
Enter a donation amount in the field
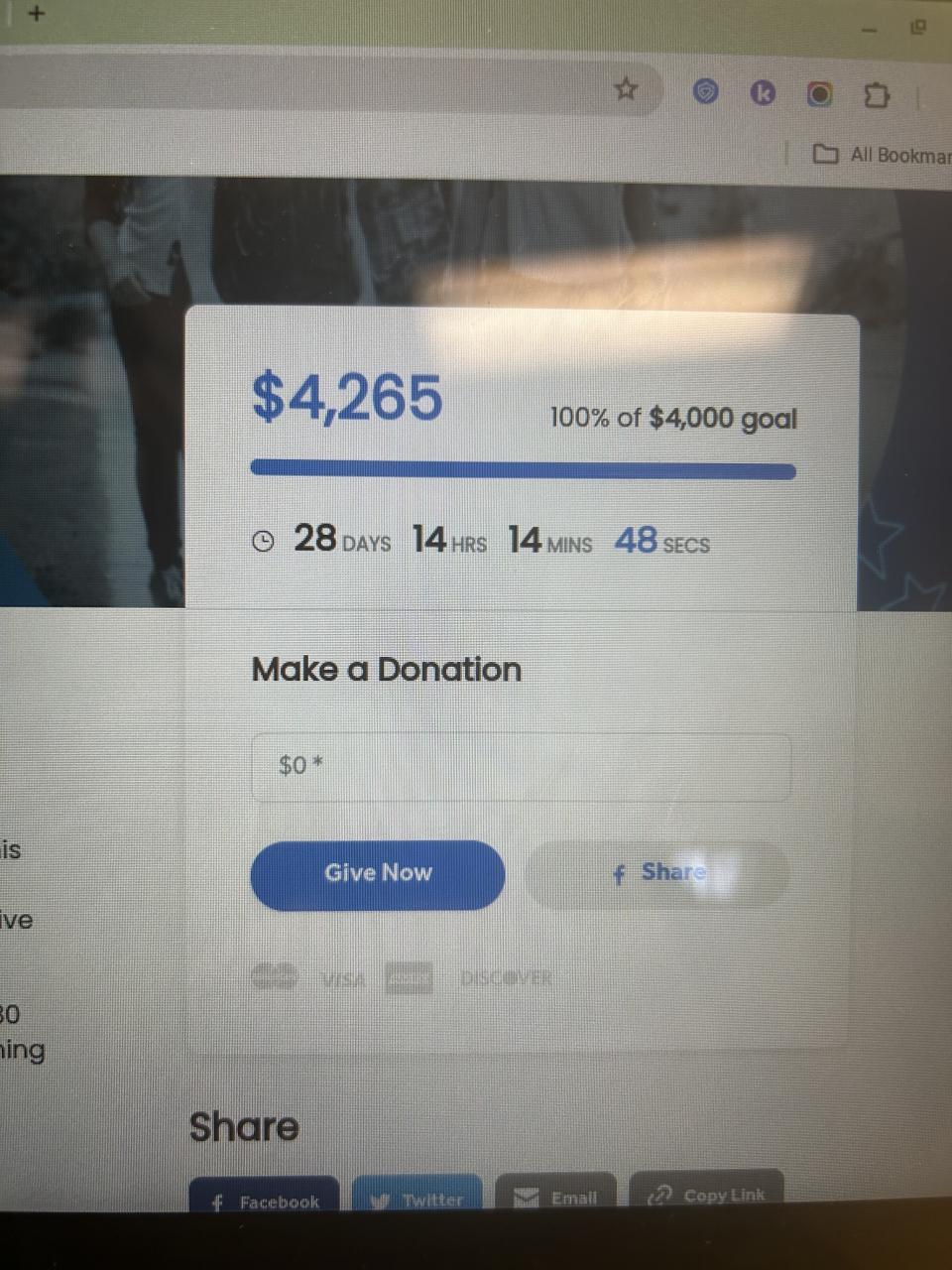click(522, 766)
